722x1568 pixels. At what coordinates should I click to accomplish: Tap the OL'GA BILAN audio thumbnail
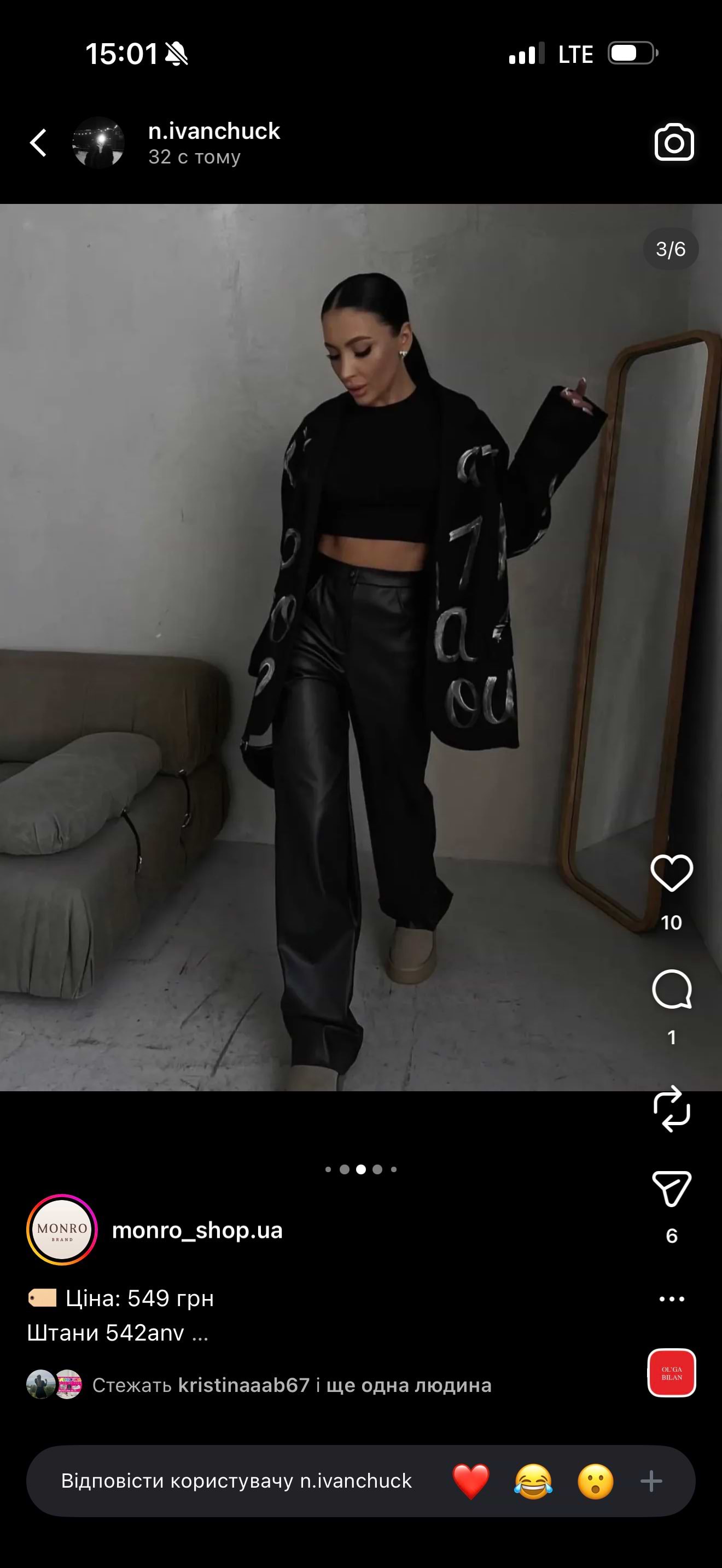(672, 1373)
